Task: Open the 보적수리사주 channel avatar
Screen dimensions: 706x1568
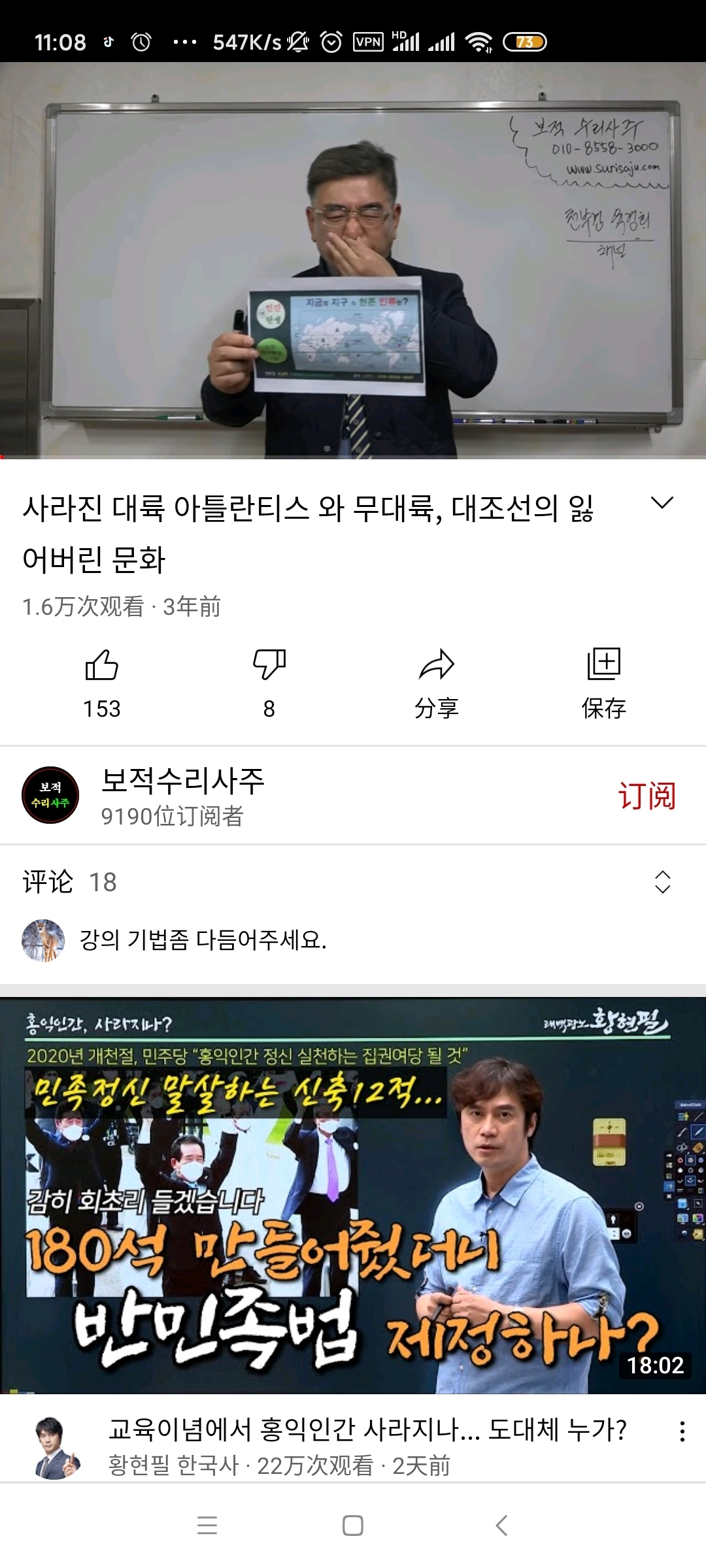Action: point(50,795)
